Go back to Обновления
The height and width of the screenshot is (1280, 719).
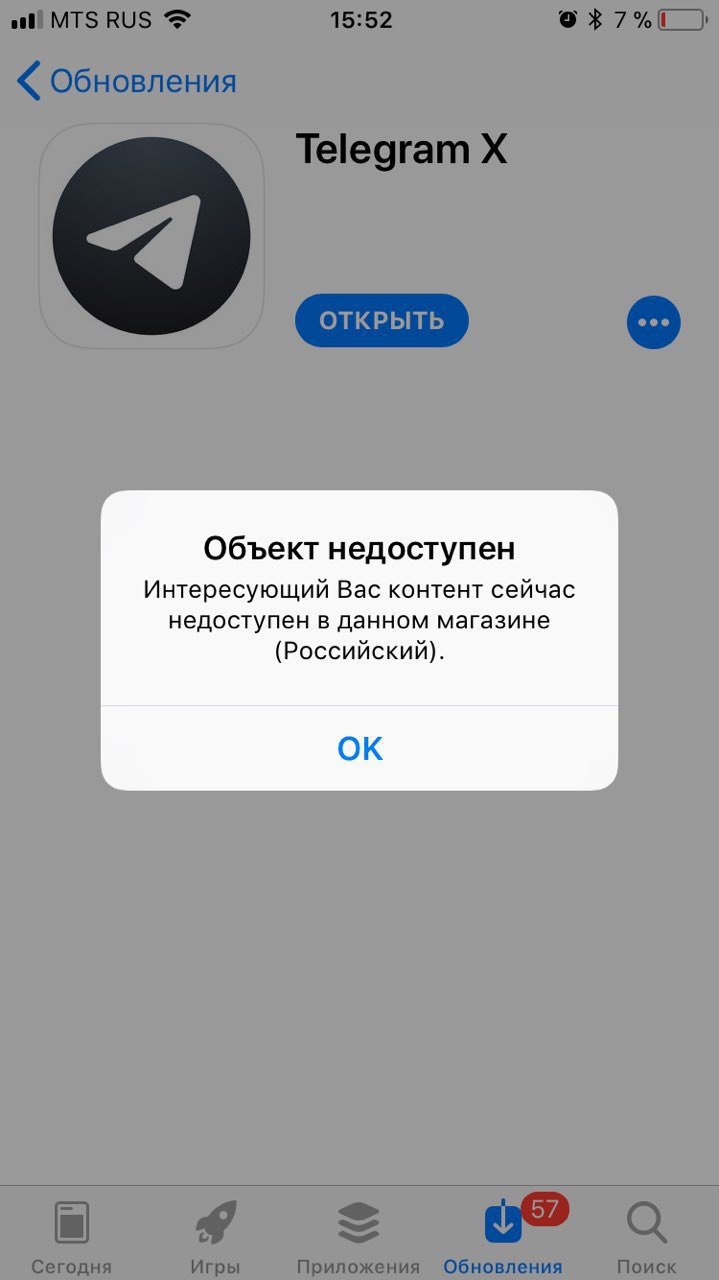127,81
